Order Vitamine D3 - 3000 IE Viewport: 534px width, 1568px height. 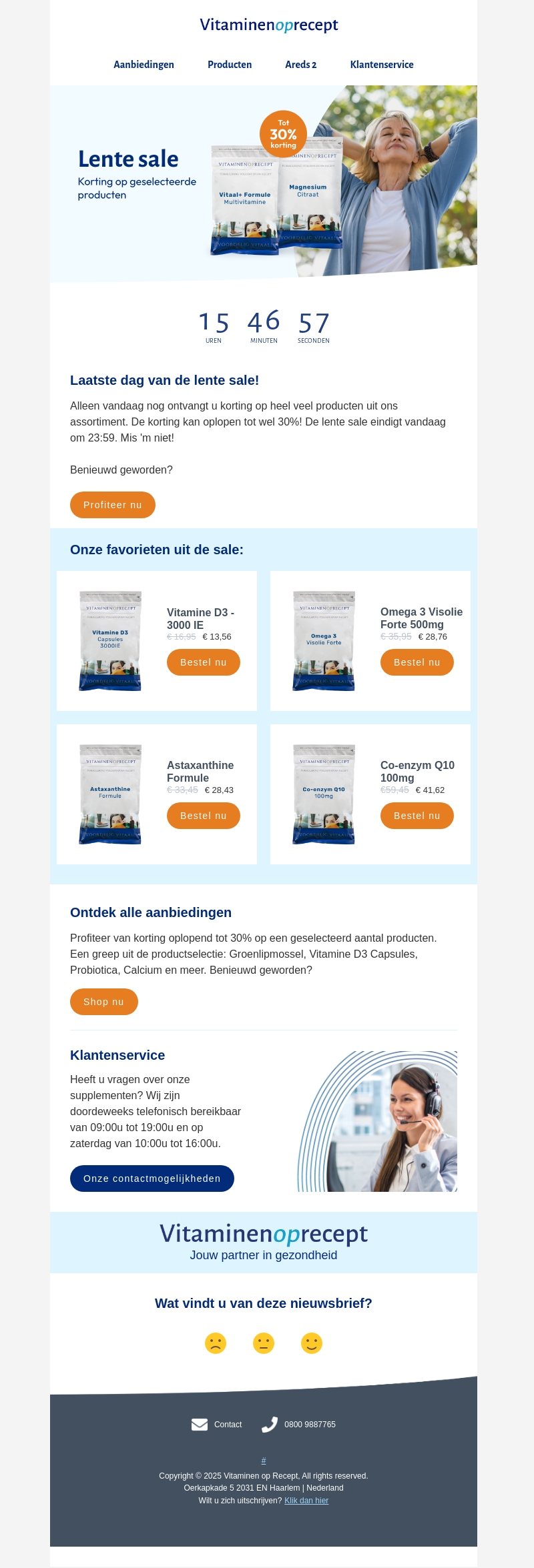point(204,662)
